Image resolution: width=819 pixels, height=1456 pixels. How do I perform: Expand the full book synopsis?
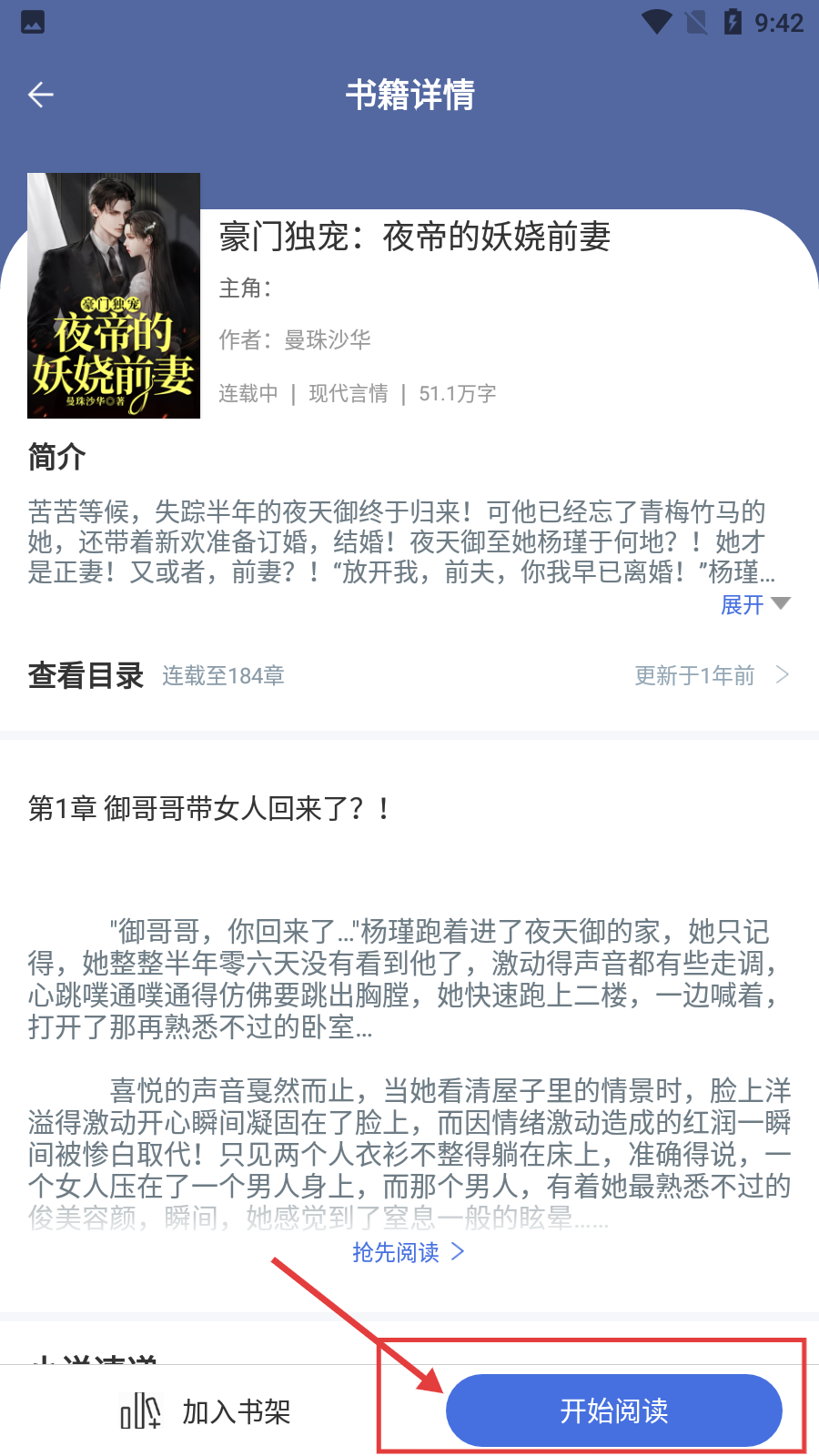point(754,605)
